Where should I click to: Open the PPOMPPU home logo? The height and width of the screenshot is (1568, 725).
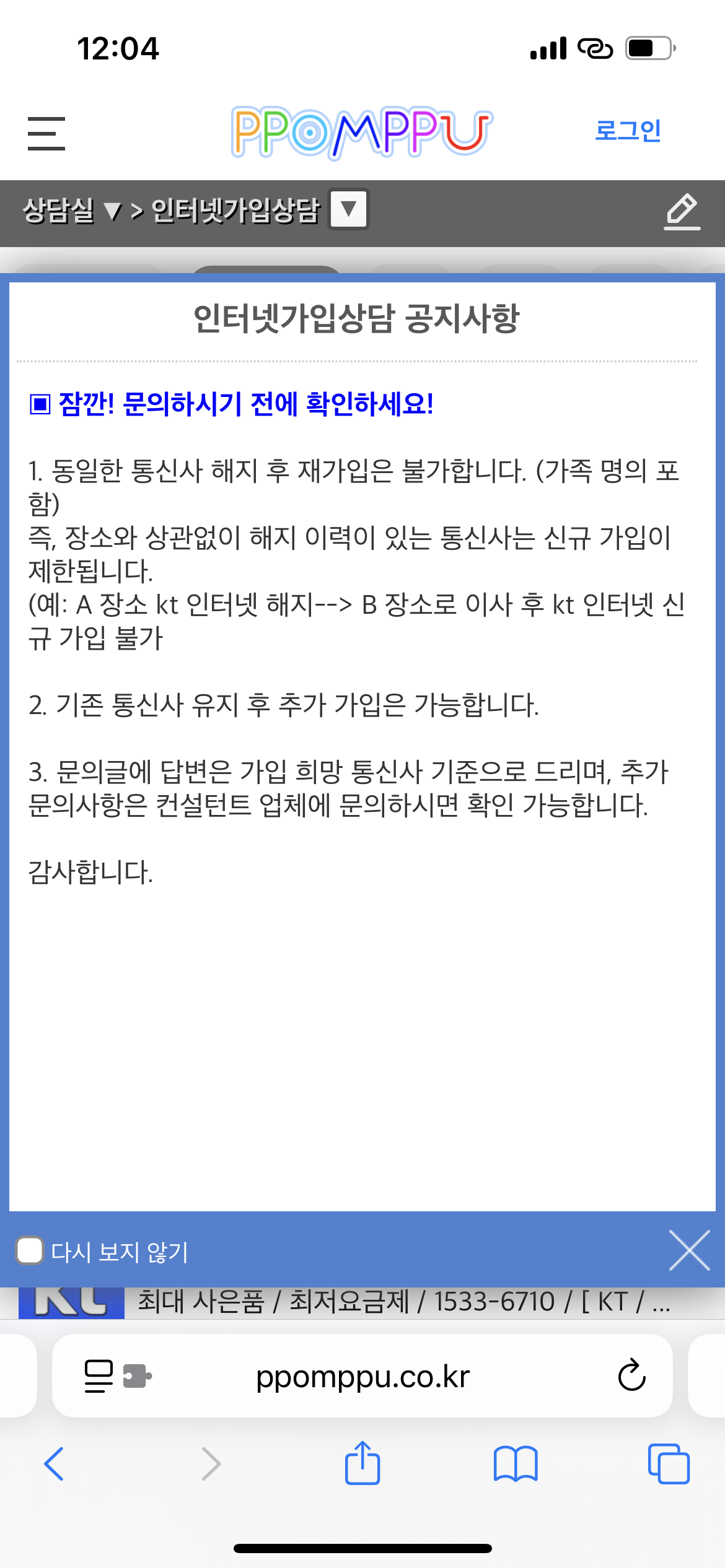tap(362, 133)
